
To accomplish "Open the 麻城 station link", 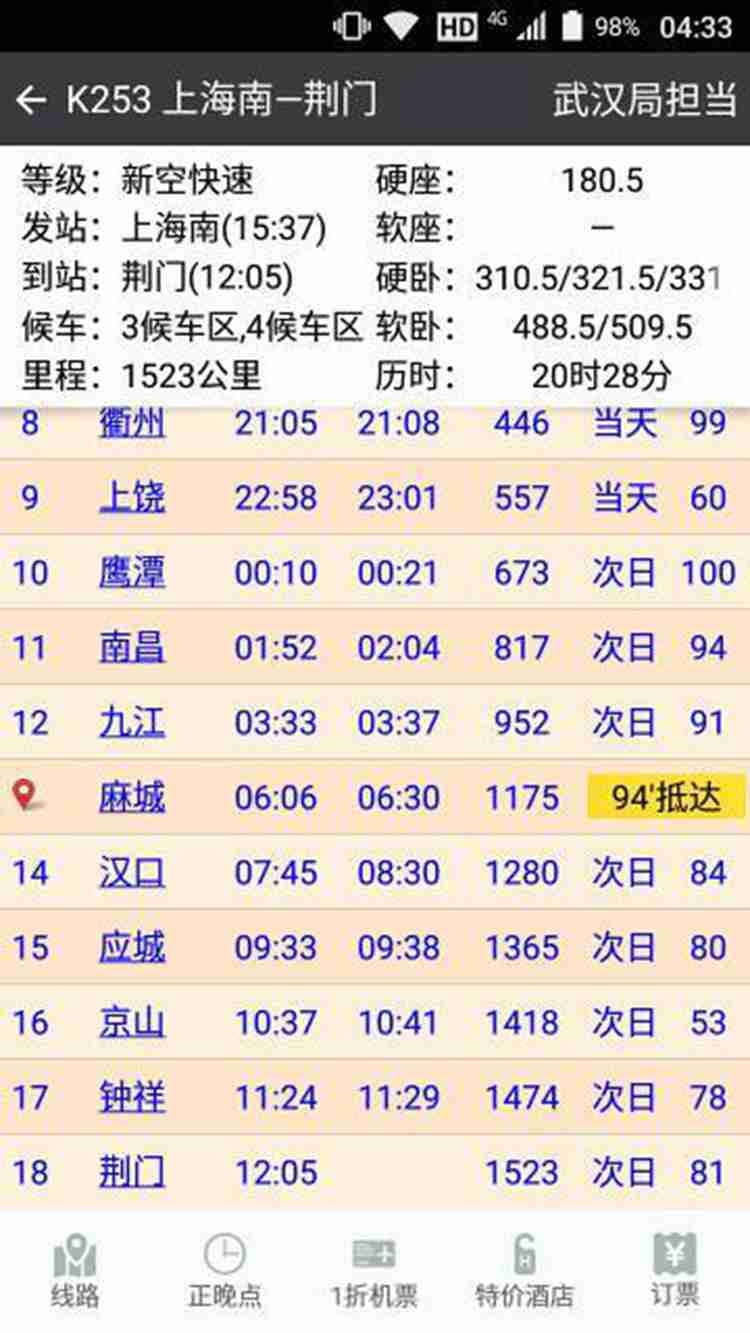I will [132, 797].
